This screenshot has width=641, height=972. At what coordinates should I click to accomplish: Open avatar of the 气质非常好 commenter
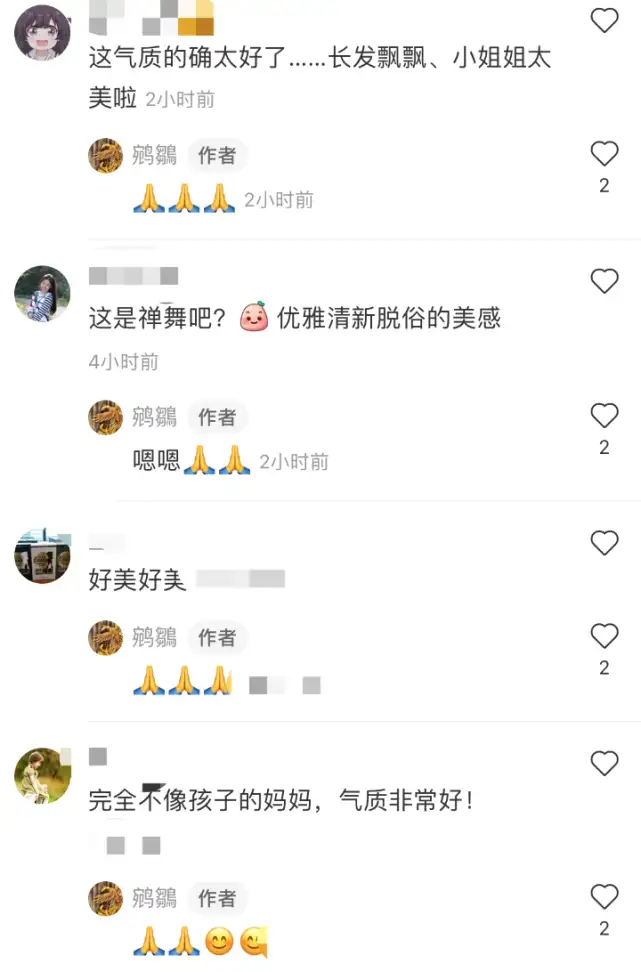(42, 775)
